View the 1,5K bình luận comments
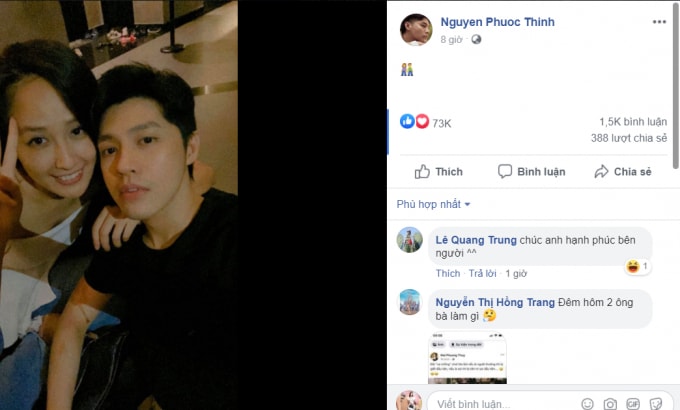680x410 pixels. (x=625, y=121)
